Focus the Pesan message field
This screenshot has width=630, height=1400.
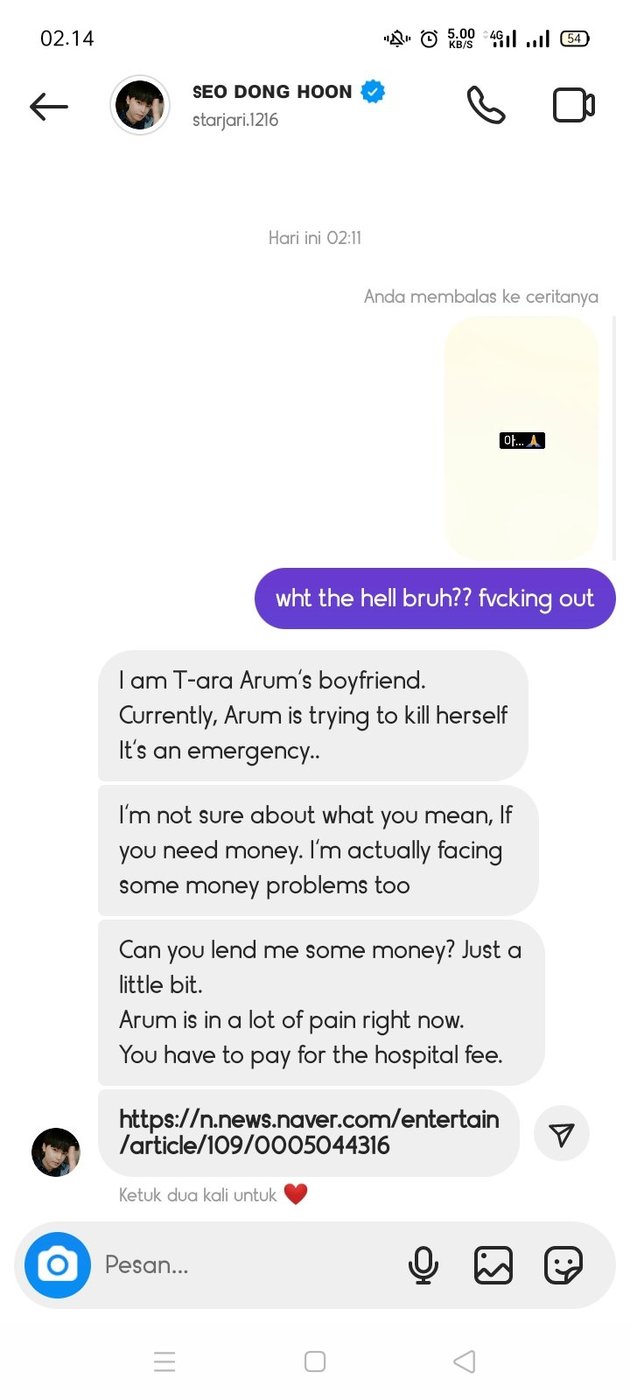pyautogui.click(x=240, y=1265)
